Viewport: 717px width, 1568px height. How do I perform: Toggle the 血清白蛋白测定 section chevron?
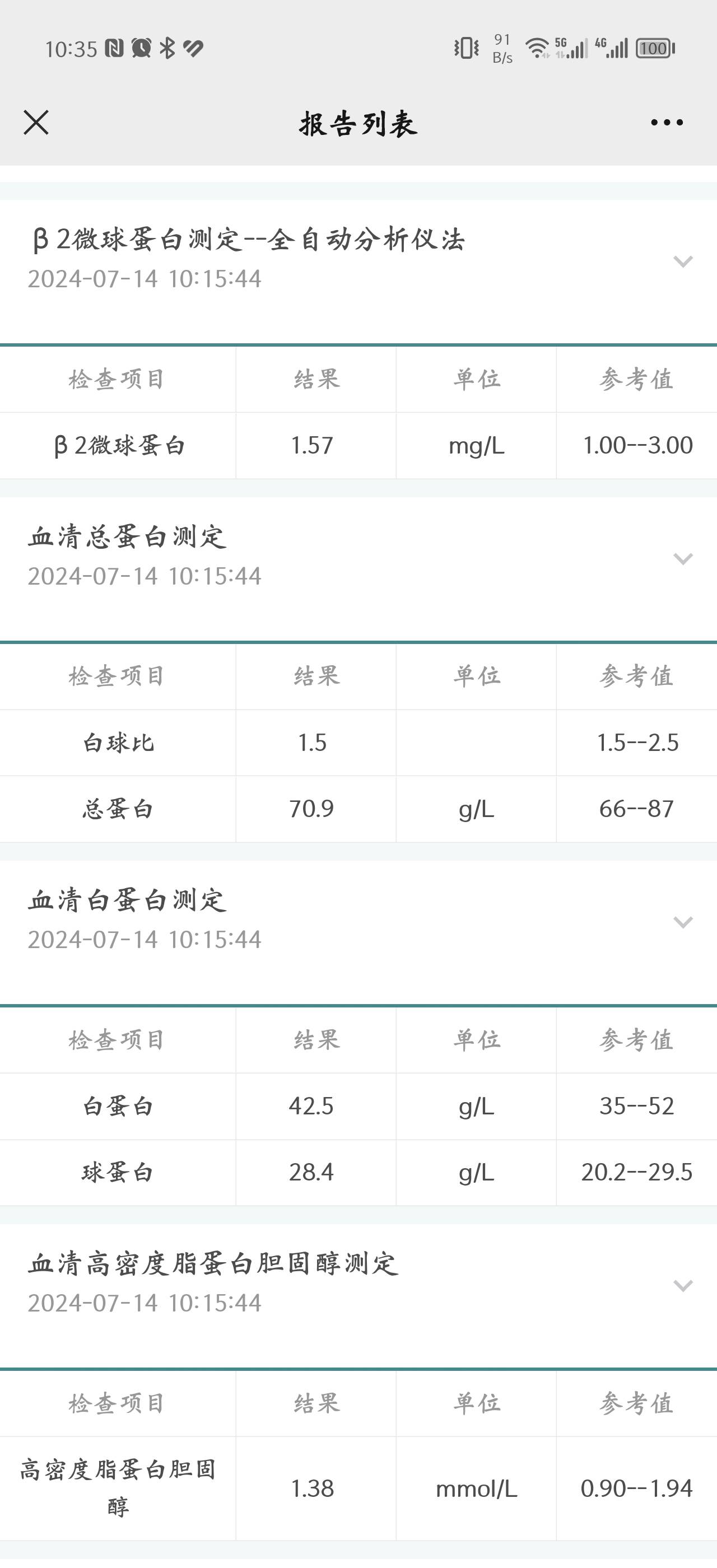pyautogui.click(x=683, y=922)
